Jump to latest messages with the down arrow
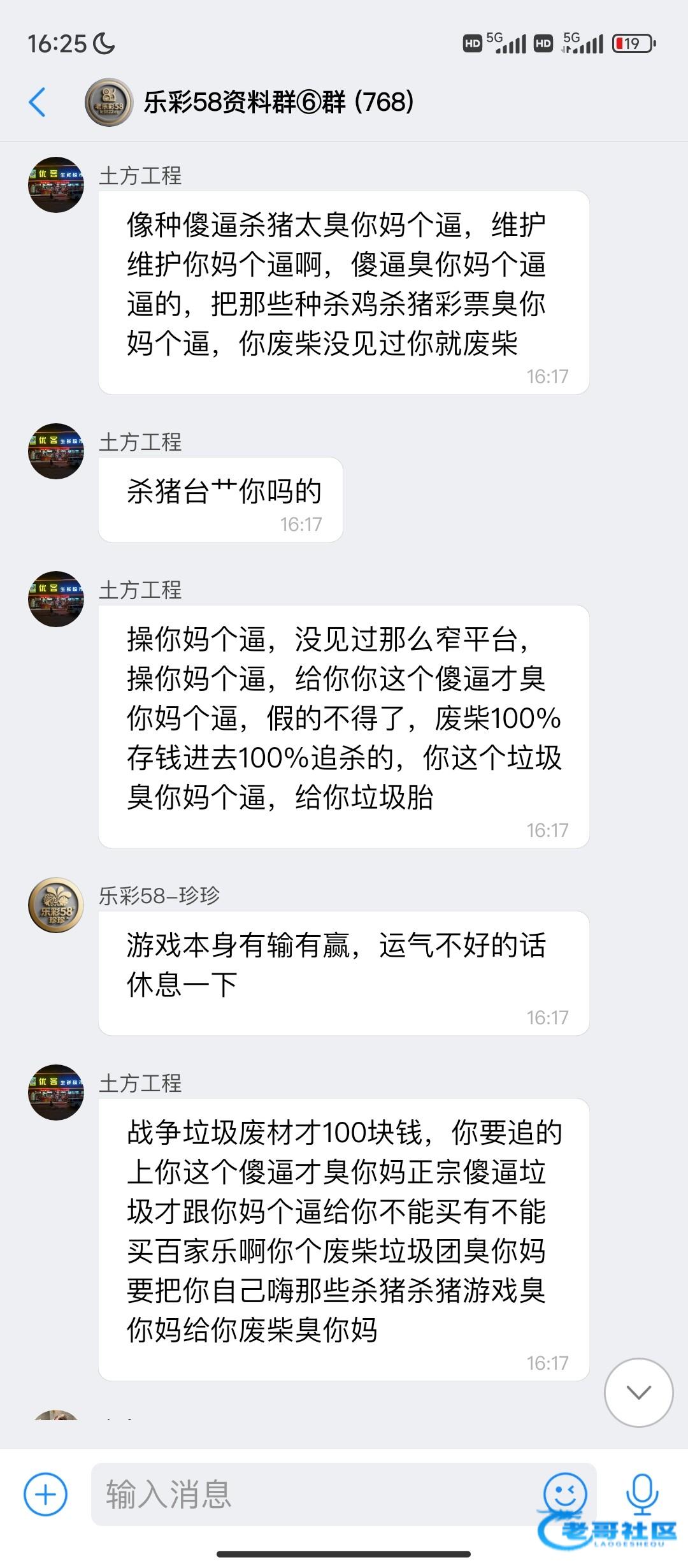Screen dimensions: 688x1568 point(638,1392)
